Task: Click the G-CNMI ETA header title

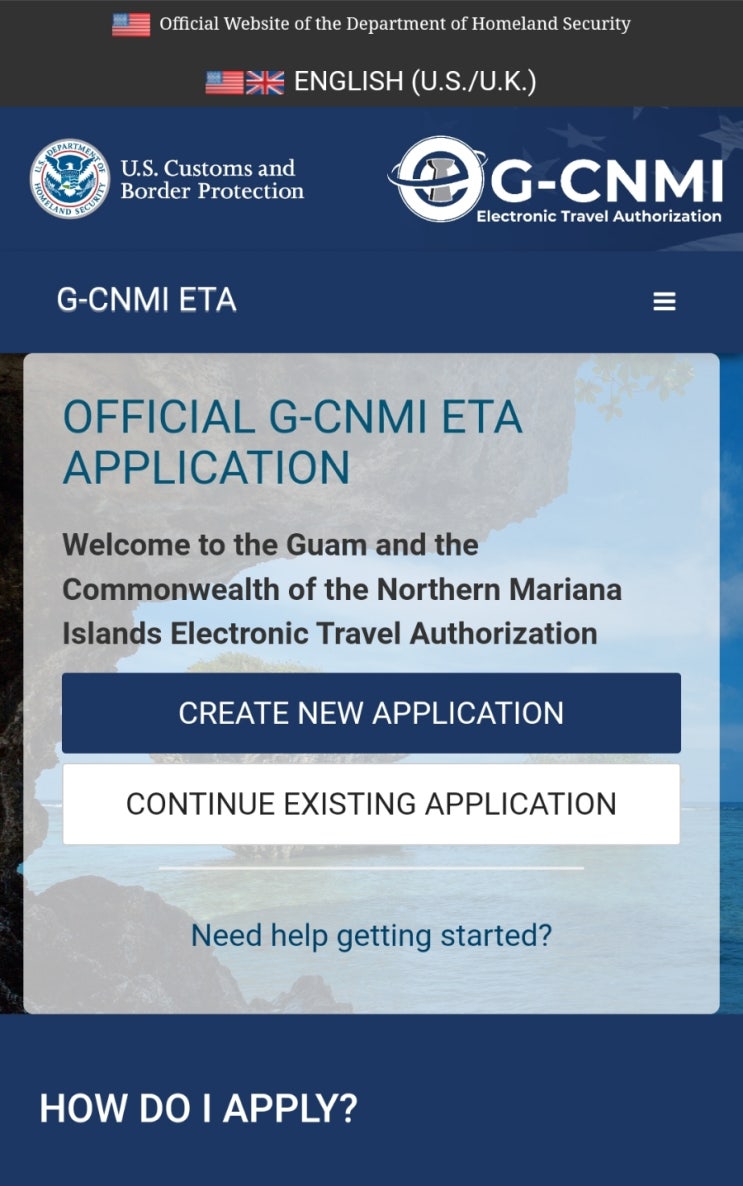Action: [146, 300]
